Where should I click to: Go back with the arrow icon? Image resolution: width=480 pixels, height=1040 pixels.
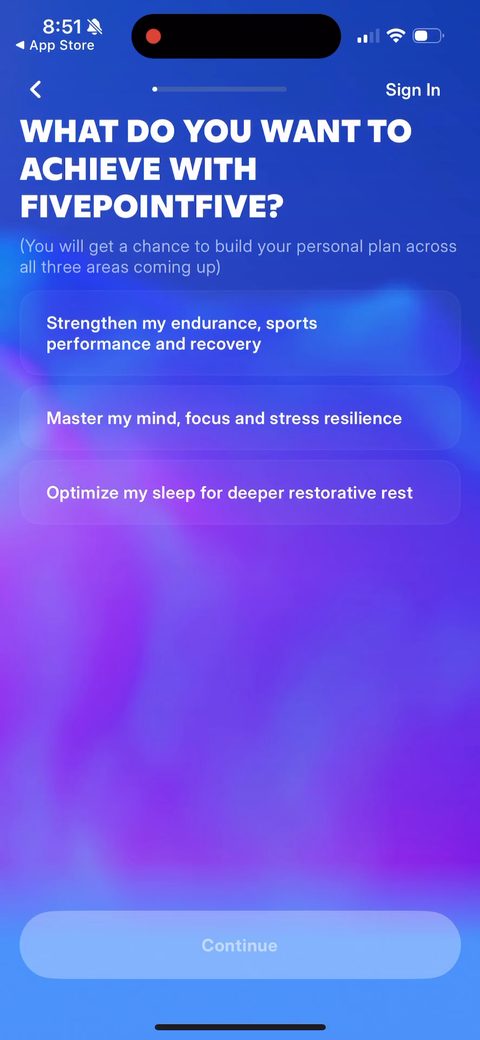click(36, 90)
